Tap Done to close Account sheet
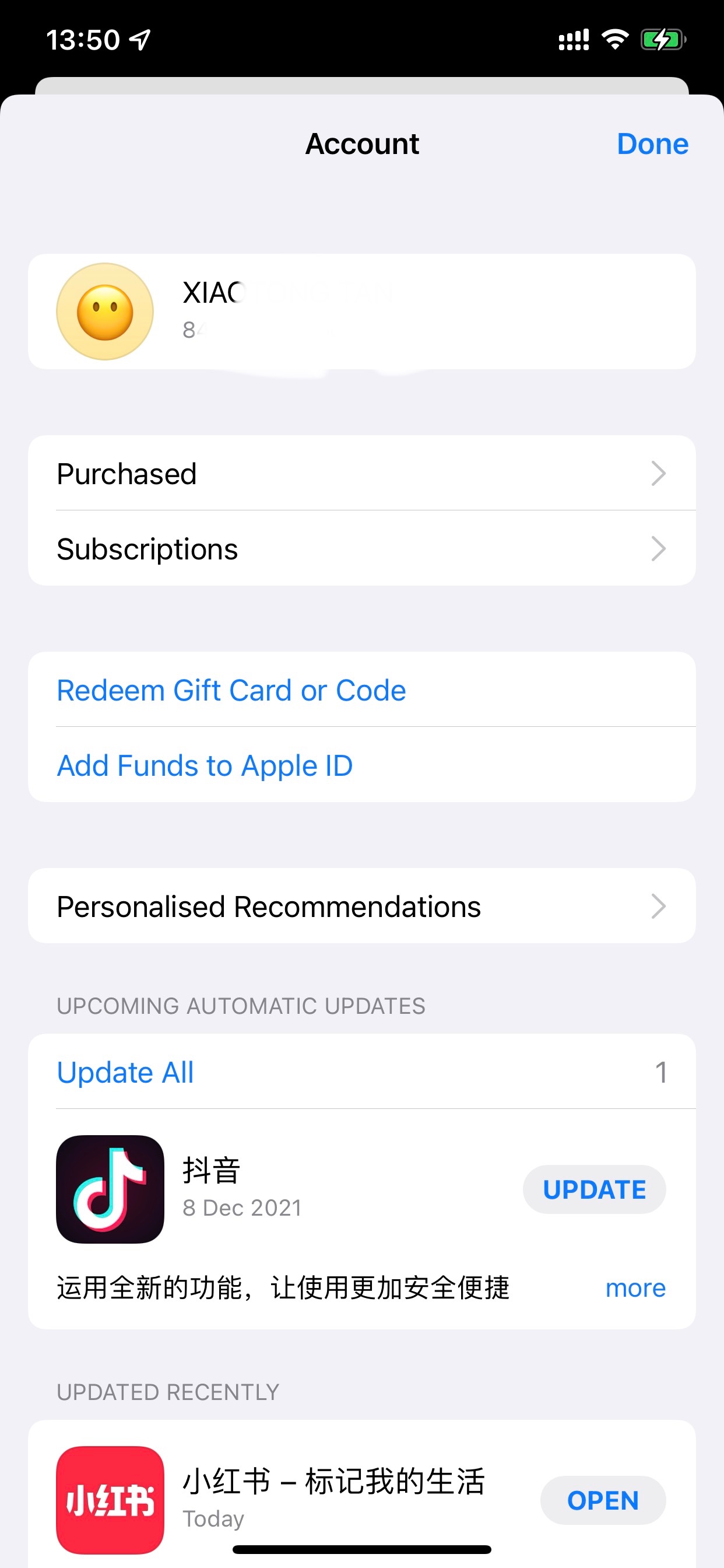The width and height of the screenshot is (724, 1568). (652, 144)
